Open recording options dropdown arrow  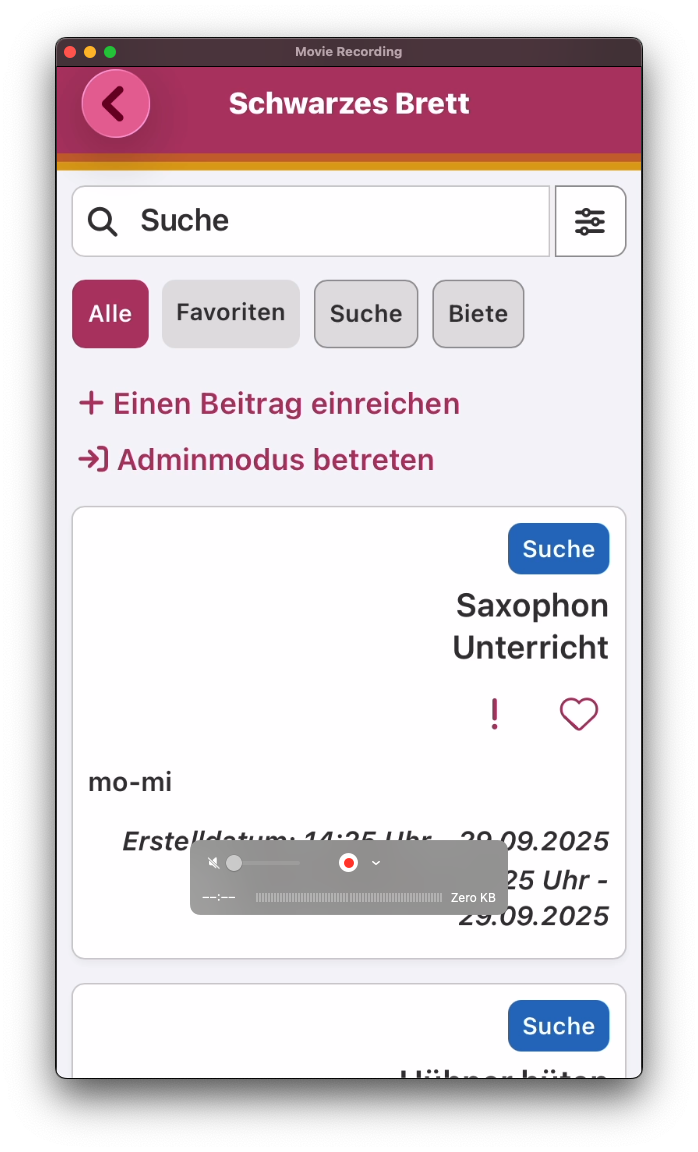pyautogui.click(x=376, y=863)
